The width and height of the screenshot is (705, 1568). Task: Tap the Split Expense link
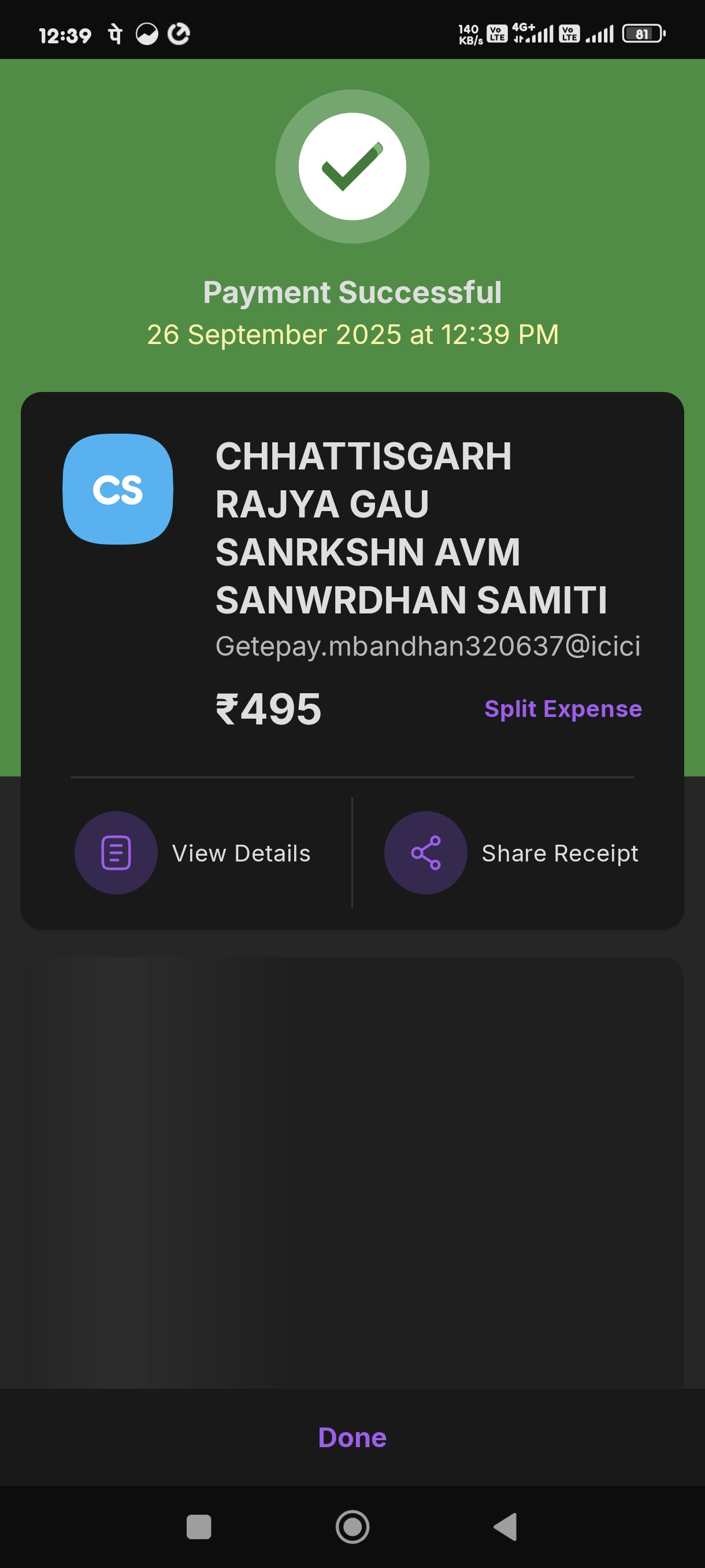[x=563, y=708]
